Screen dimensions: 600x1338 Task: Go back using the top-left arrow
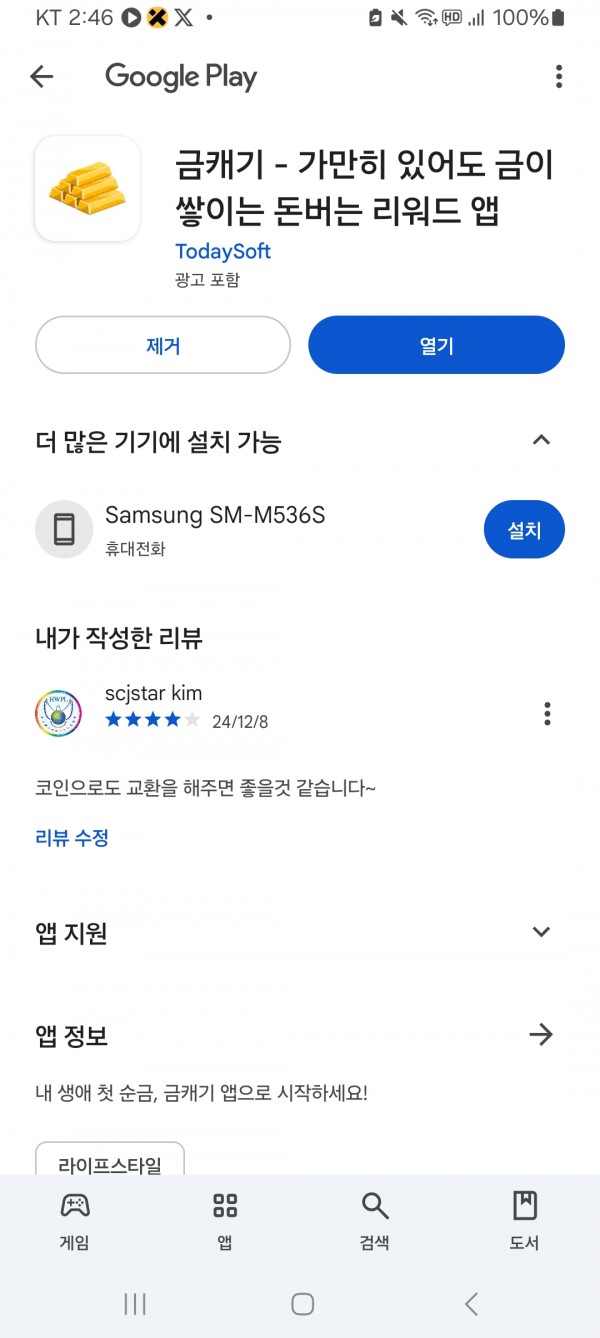[x=41, y=77]
